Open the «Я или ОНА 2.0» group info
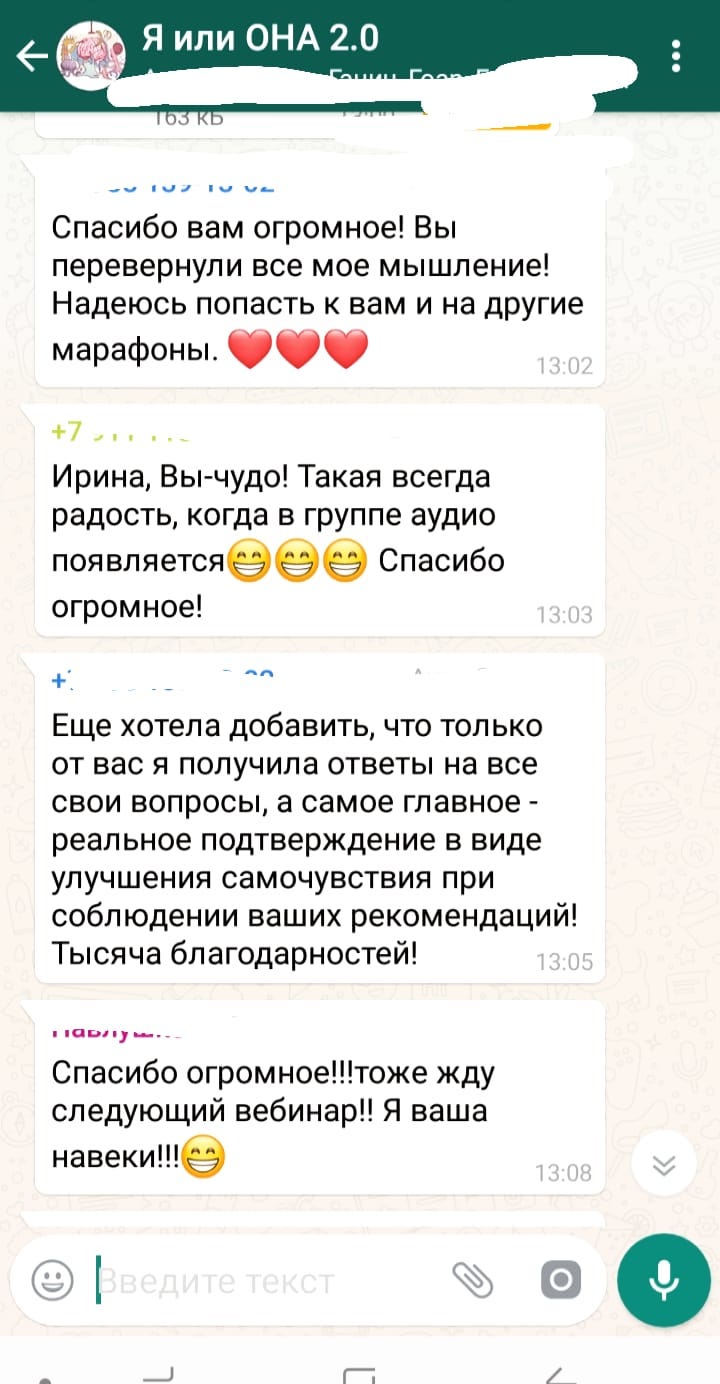Viewport: 720px width, 1384px height. point(260,40)
